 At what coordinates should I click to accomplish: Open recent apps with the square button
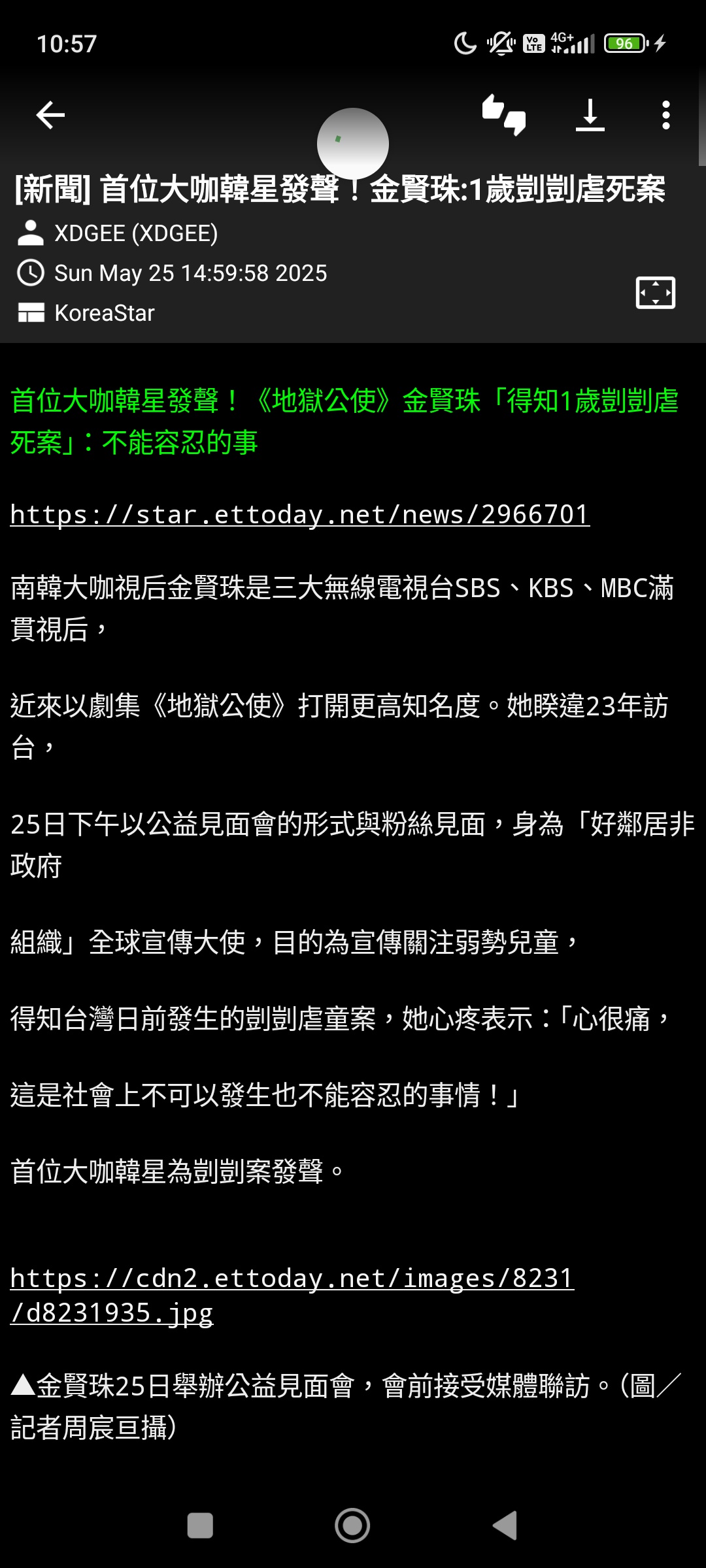(x=200, y=1526)
